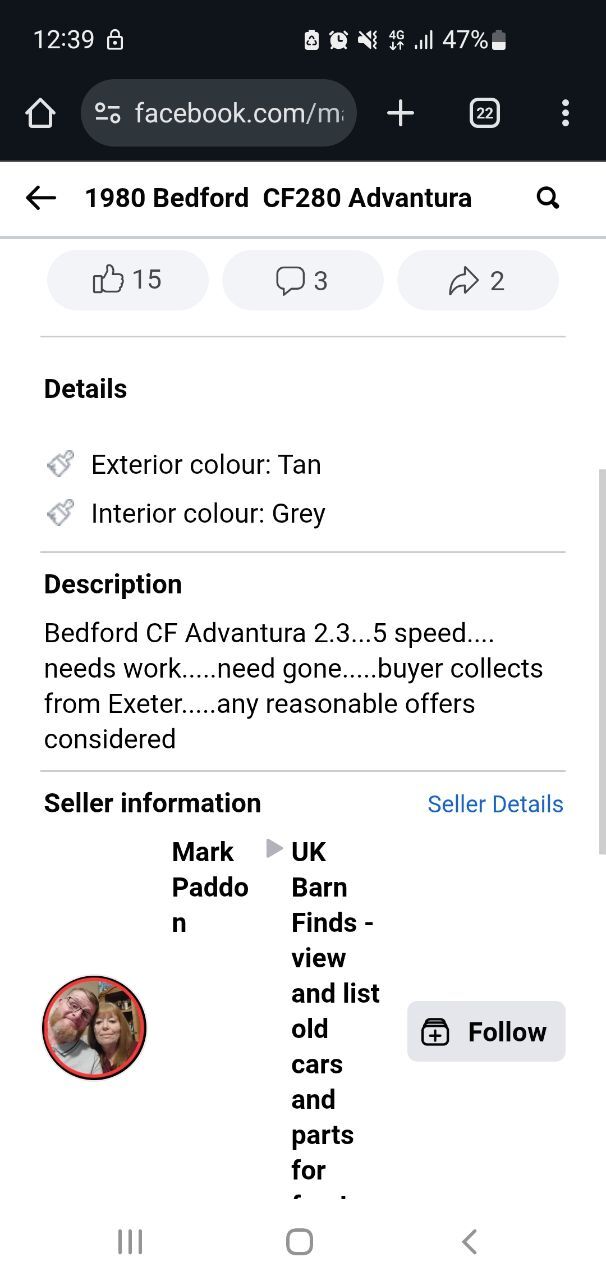Edit the facebook.com address bar
Viewport: 606px width, 1280px height.
[218, 113]
